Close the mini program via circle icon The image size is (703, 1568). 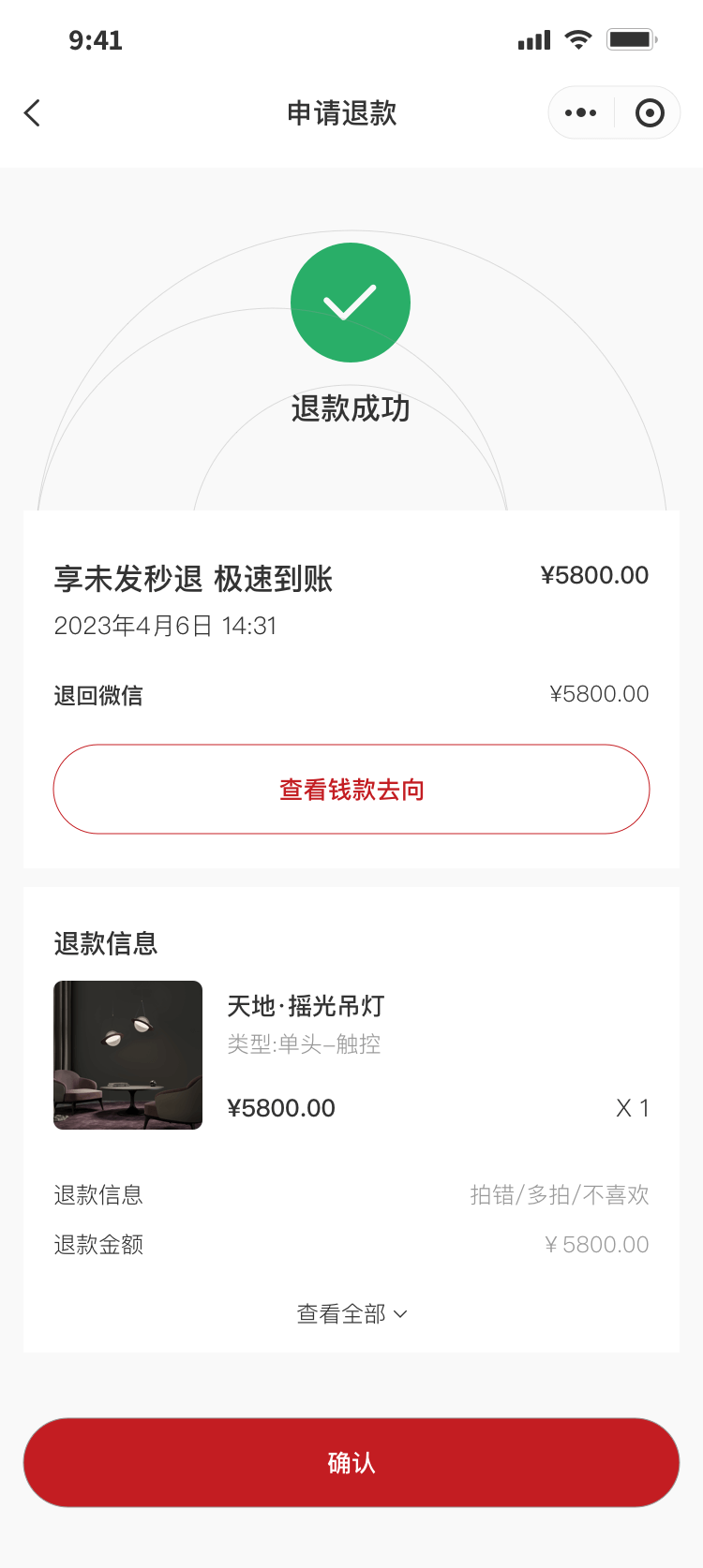[650, 113]
